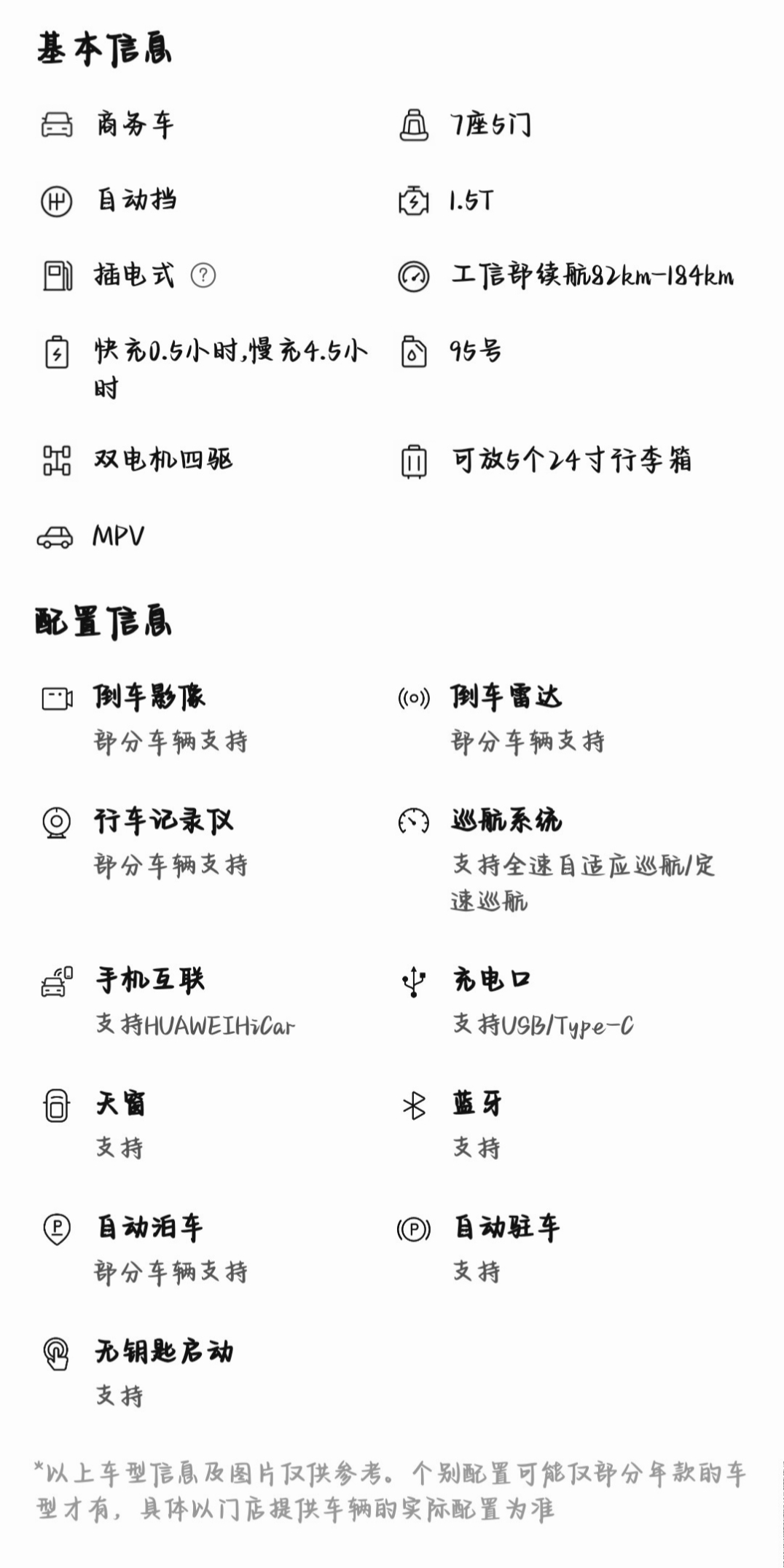
Task: Open the help icon beside 插电式
Action: point(203,275)
